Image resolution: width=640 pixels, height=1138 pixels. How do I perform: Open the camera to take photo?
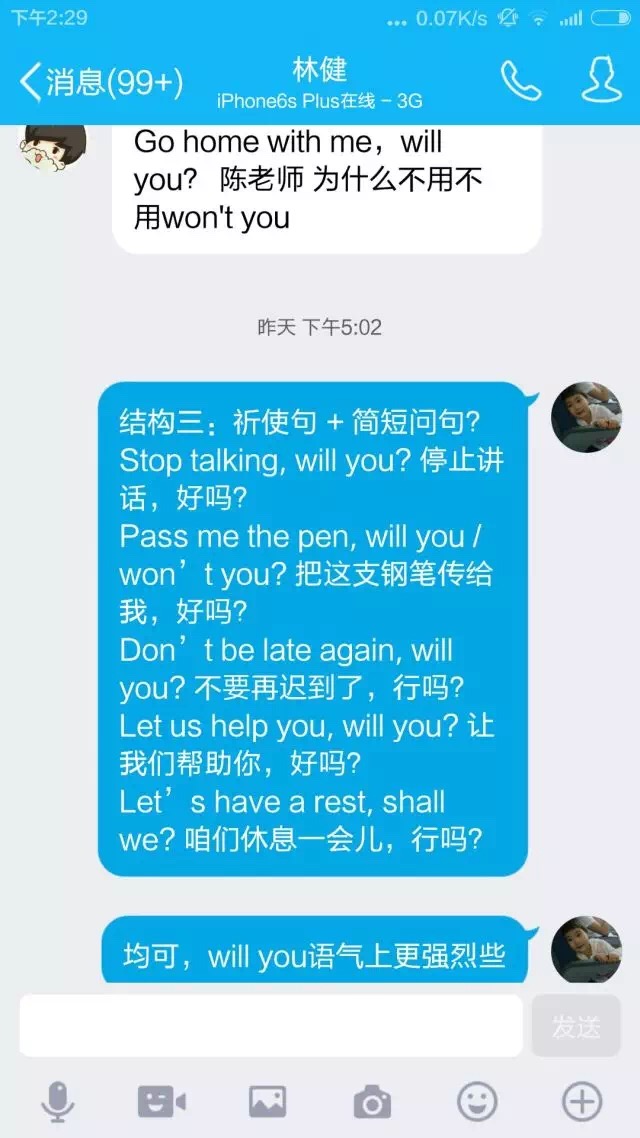(372, 1102)
